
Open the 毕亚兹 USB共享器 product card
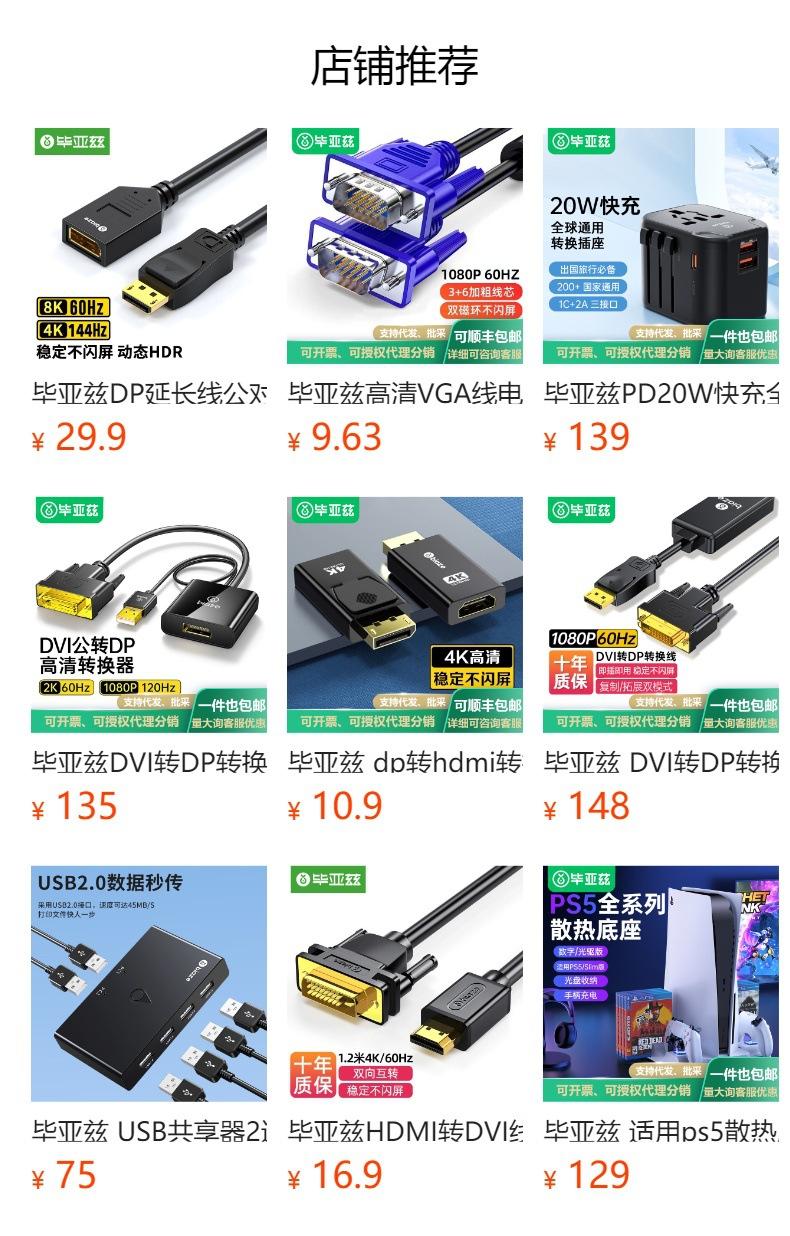(149, 984)
